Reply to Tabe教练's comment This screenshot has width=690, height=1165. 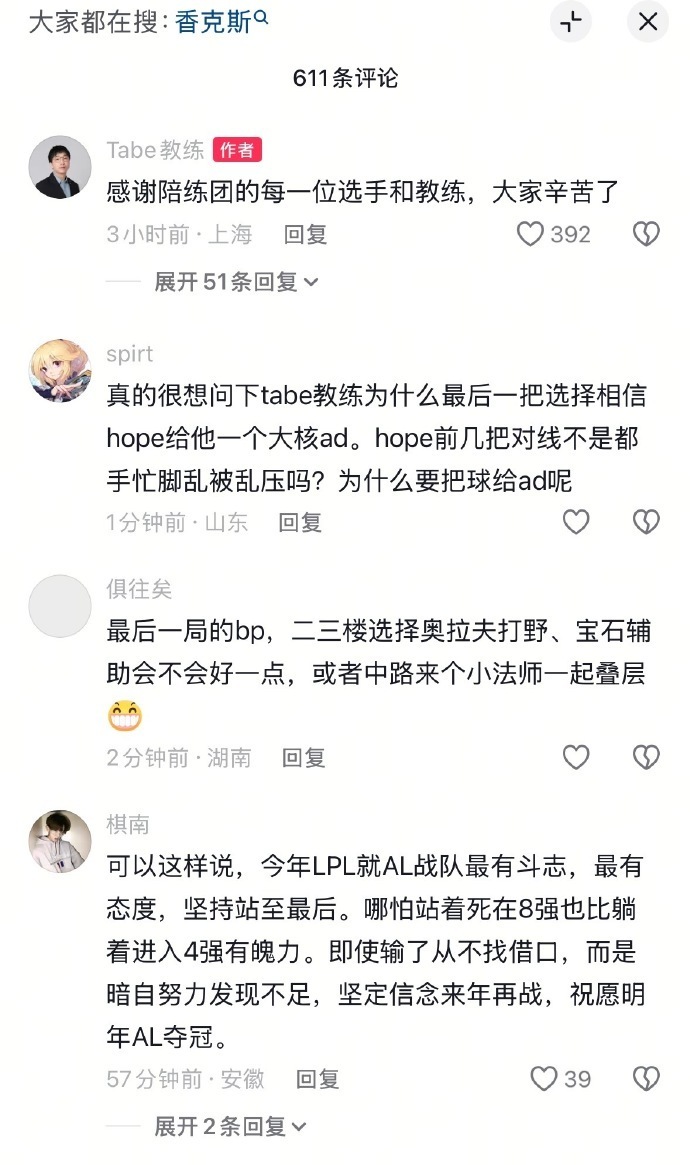point(305,234)
